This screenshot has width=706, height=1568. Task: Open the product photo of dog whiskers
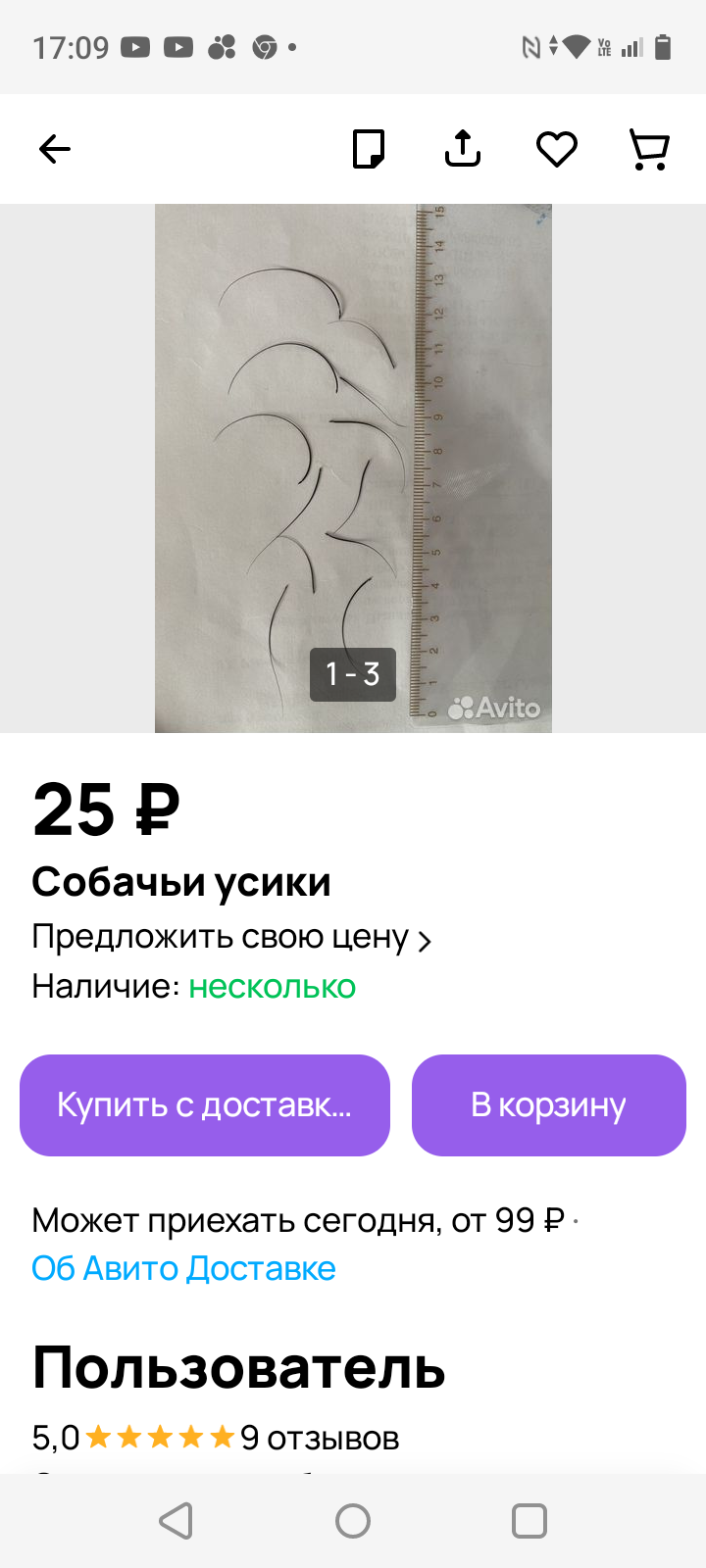coord(353,467)
